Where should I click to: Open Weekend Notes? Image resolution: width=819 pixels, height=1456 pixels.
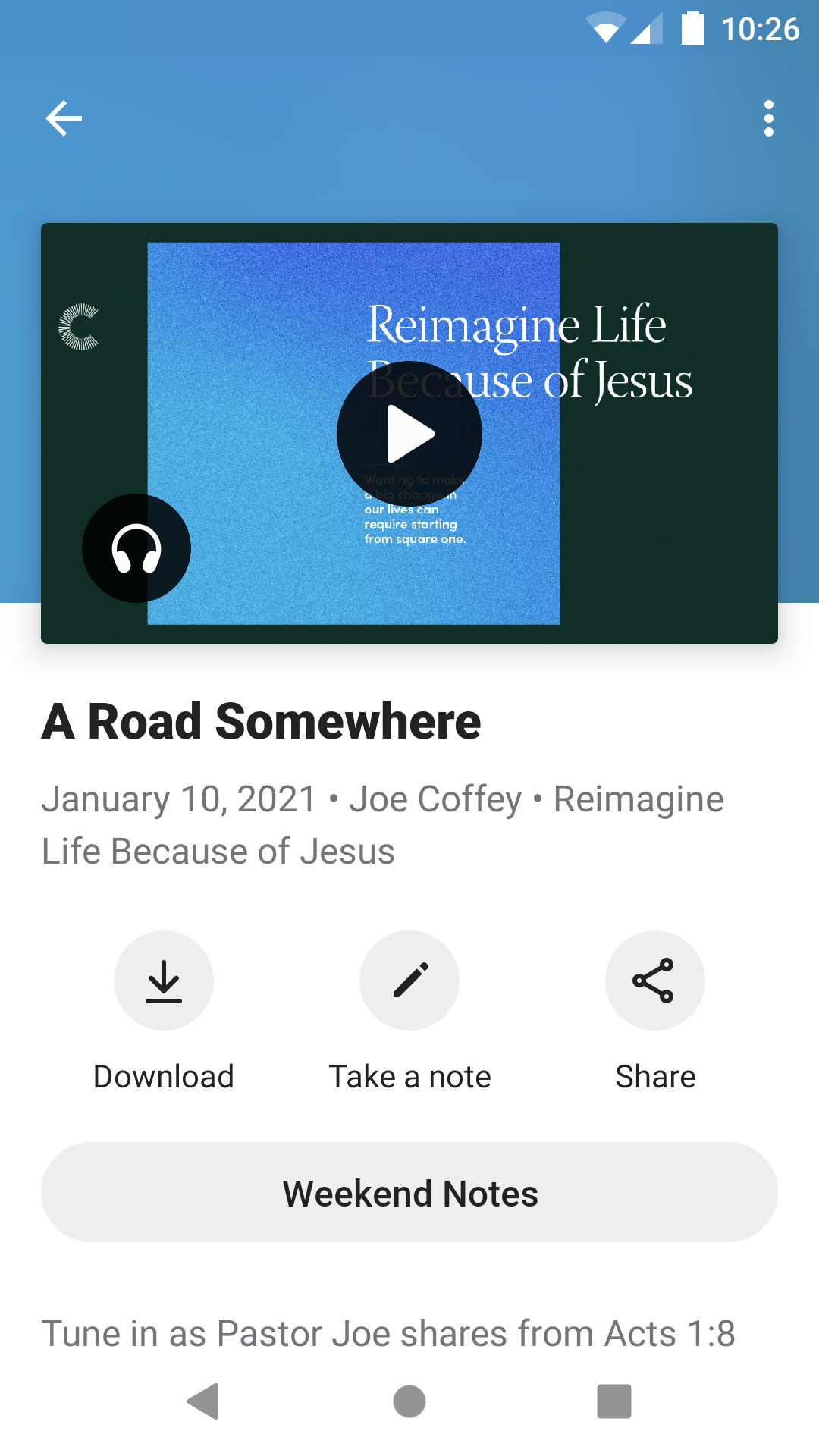[x=409, y=1192]
